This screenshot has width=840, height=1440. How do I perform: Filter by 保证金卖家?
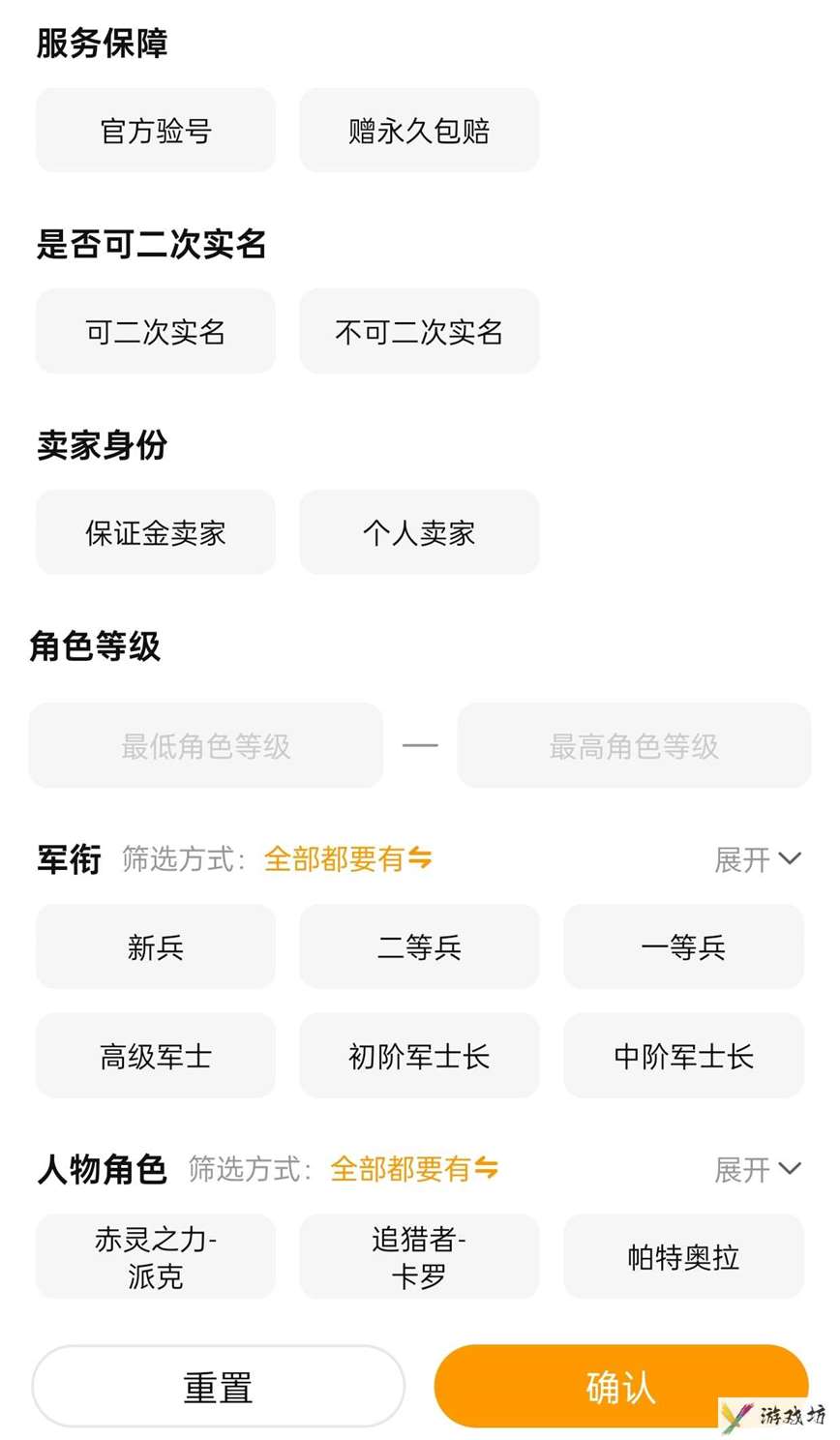coord(156,532)
